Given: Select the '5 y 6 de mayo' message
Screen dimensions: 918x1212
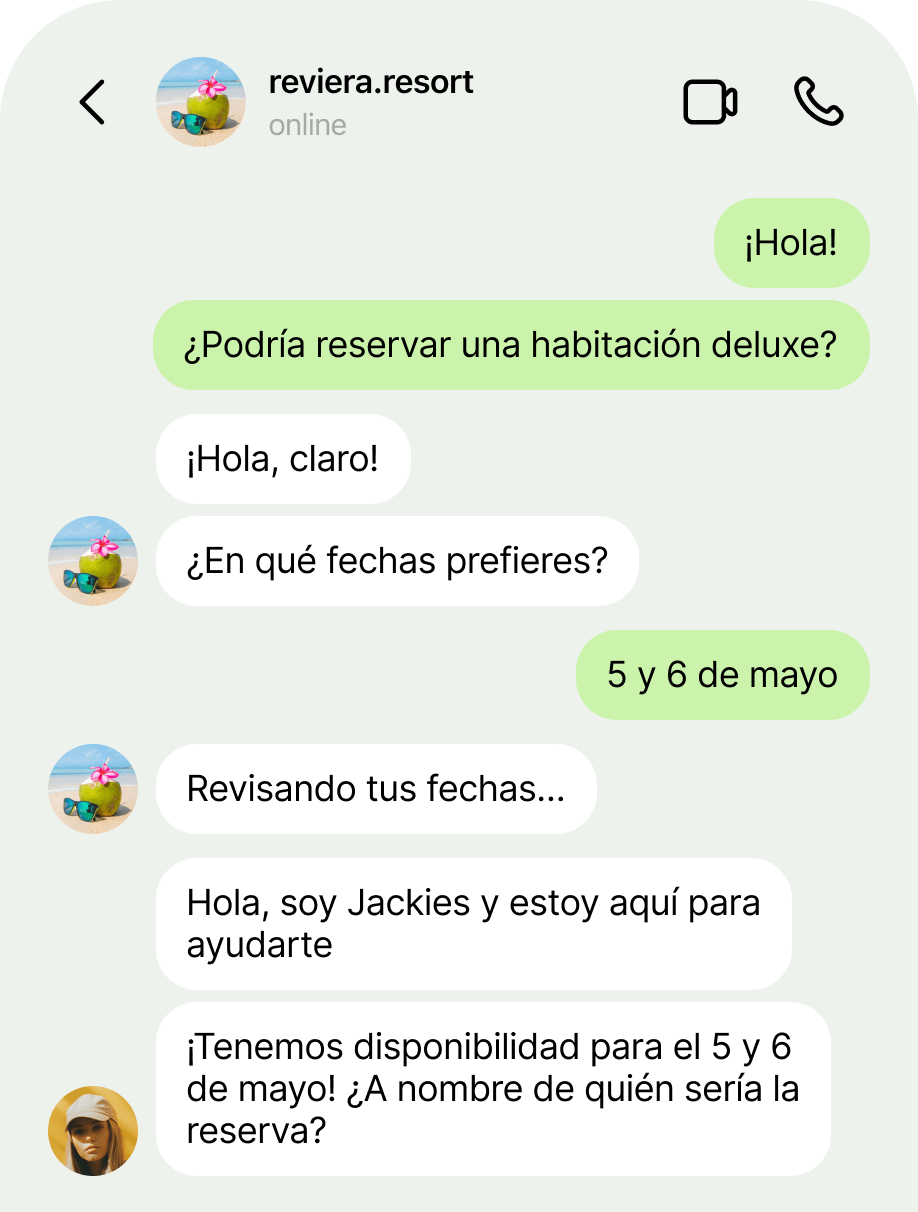Looking at the screenshot, I should [722, 675].
